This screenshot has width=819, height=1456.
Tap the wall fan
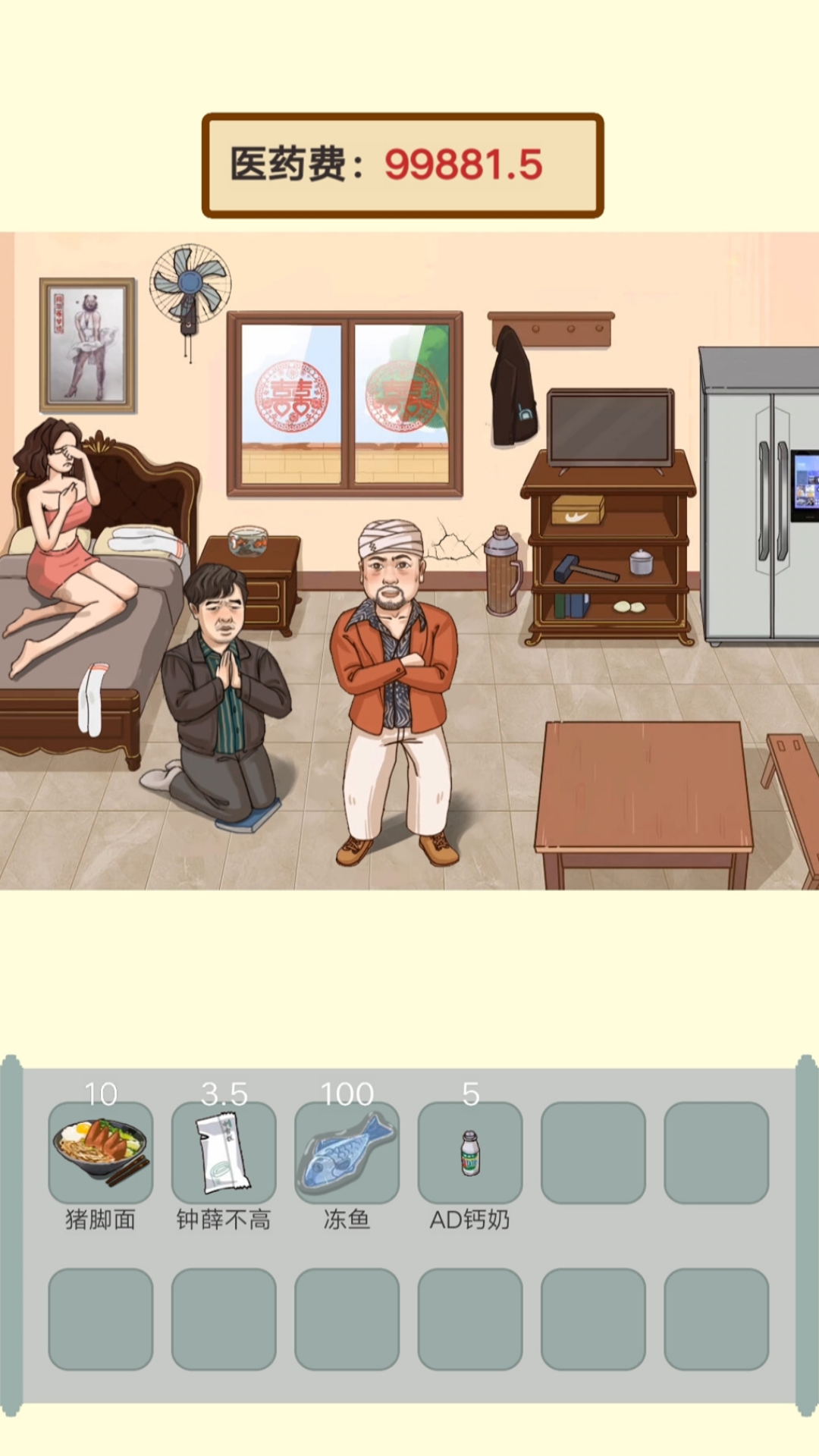pos(190,286)
